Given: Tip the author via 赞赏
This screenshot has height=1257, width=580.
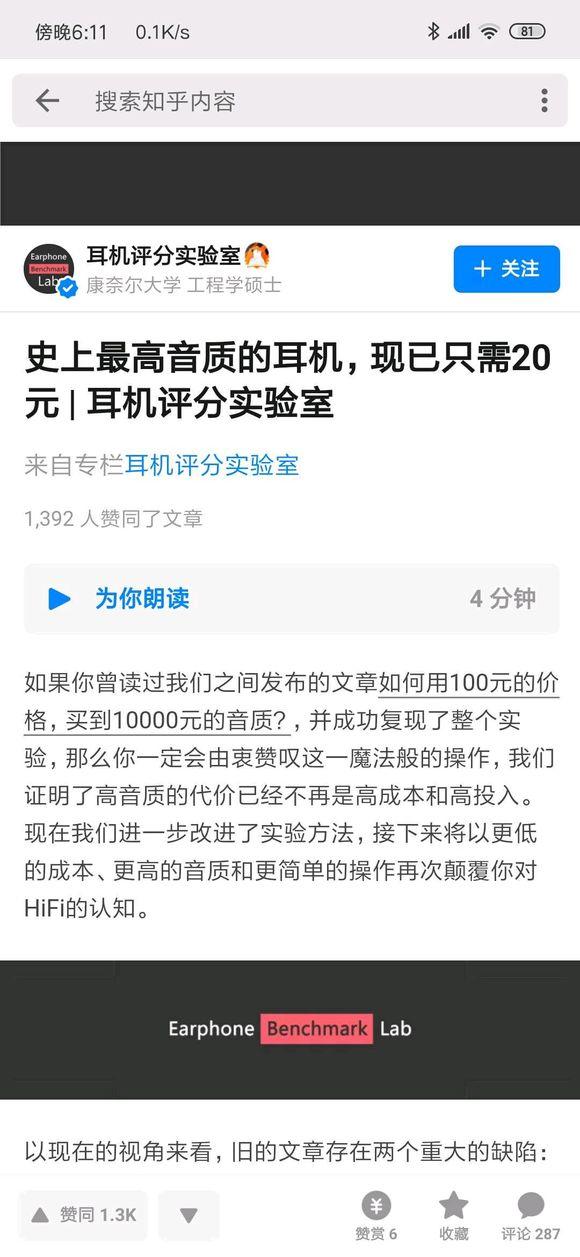Looking at the screenshot, I should tap(376, 1215).
